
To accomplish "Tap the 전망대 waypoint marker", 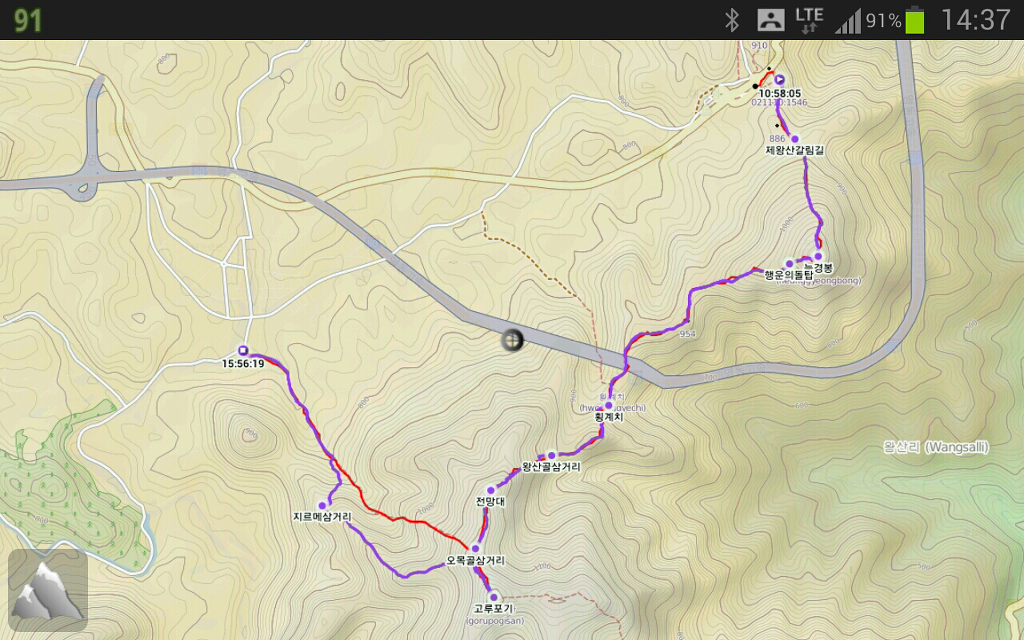I will point(490,490).
